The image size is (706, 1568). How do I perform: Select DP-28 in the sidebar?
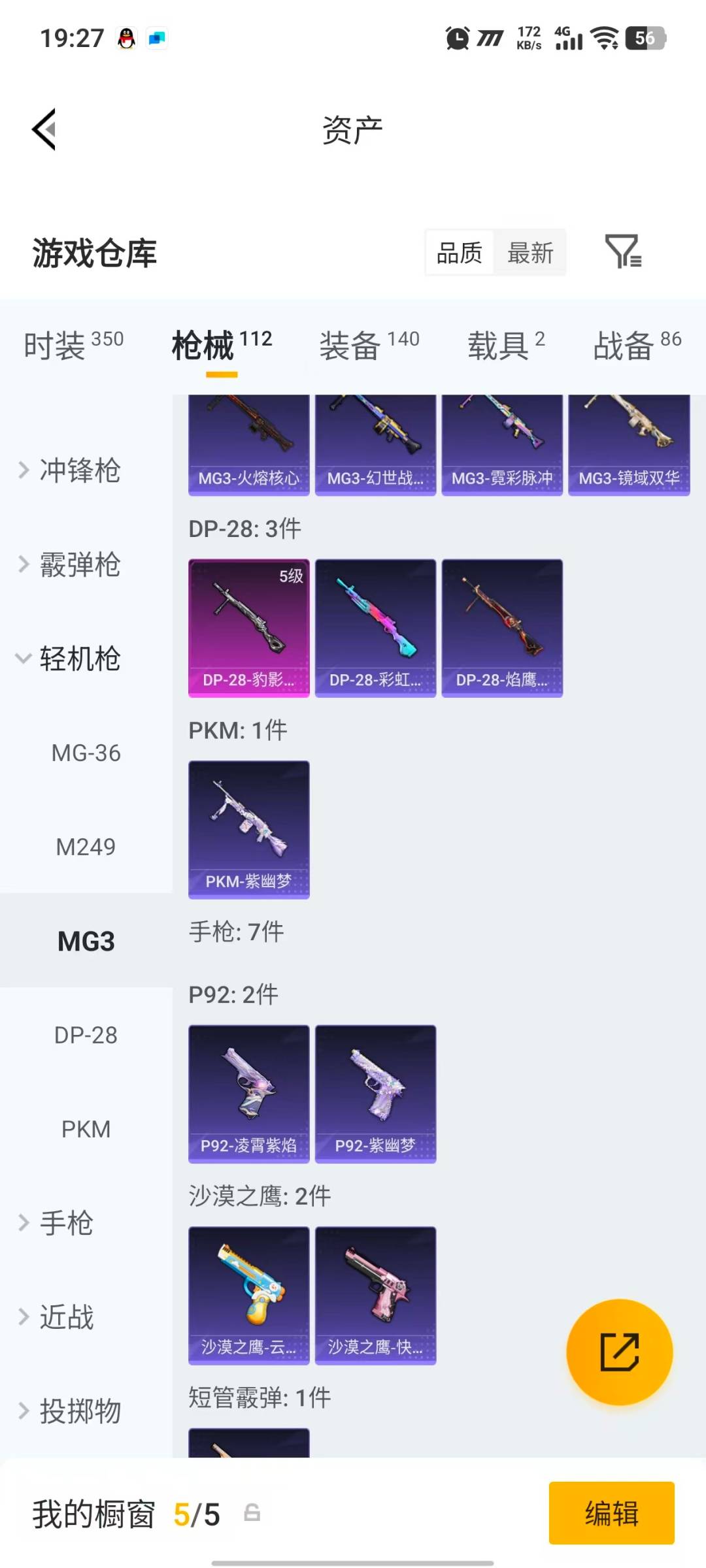[x=85, y=1035]
